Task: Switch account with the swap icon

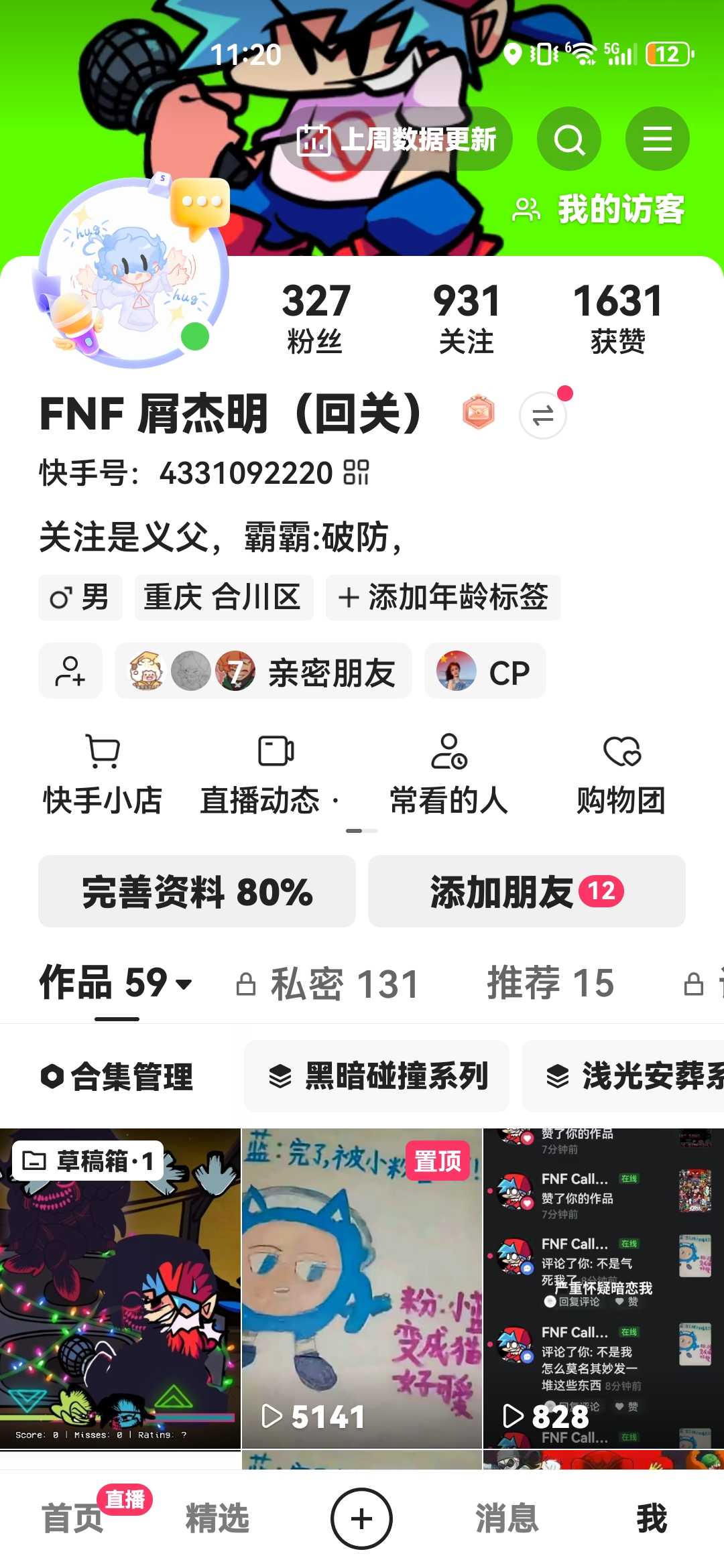Action: pos(542,415)
